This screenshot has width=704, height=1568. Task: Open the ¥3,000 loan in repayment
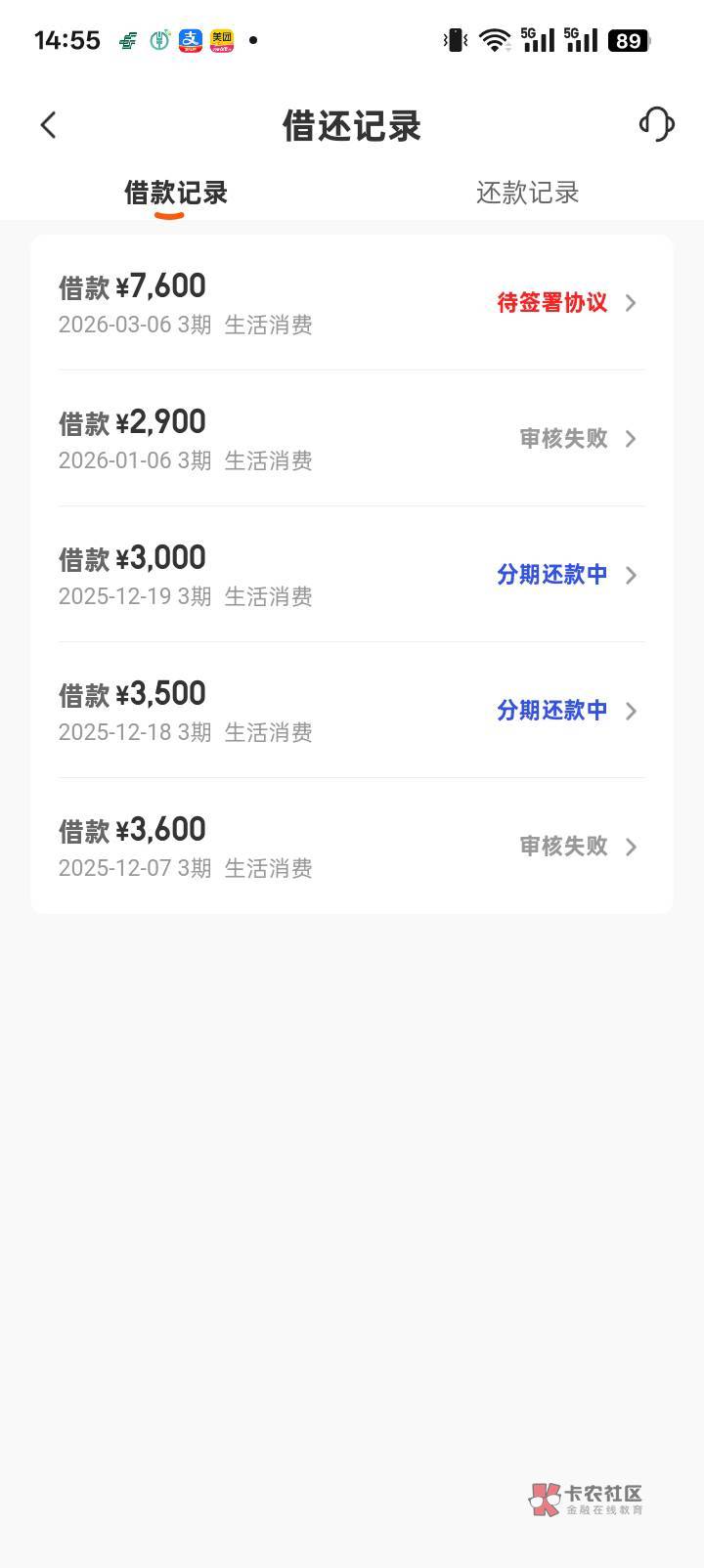(x=352, y=575)
